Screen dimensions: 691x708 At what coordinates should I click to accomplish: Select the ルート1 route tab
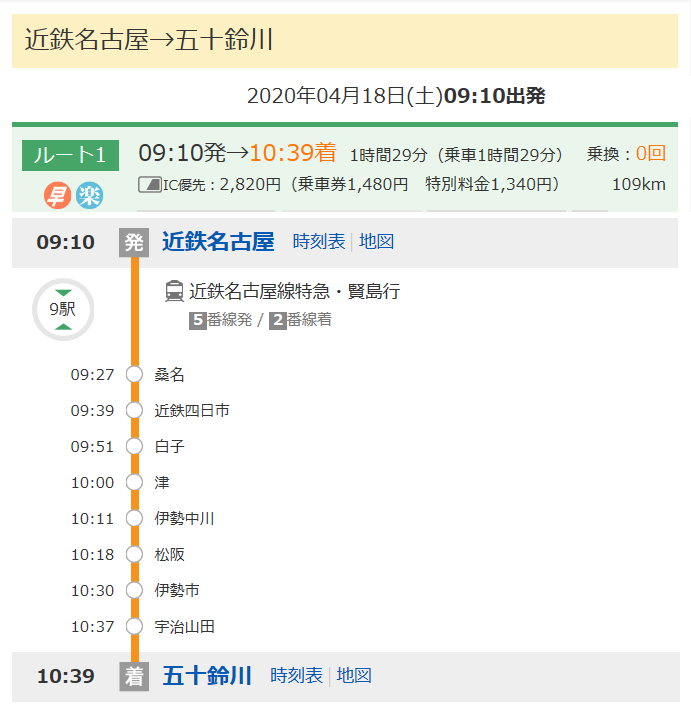[70, 155]
